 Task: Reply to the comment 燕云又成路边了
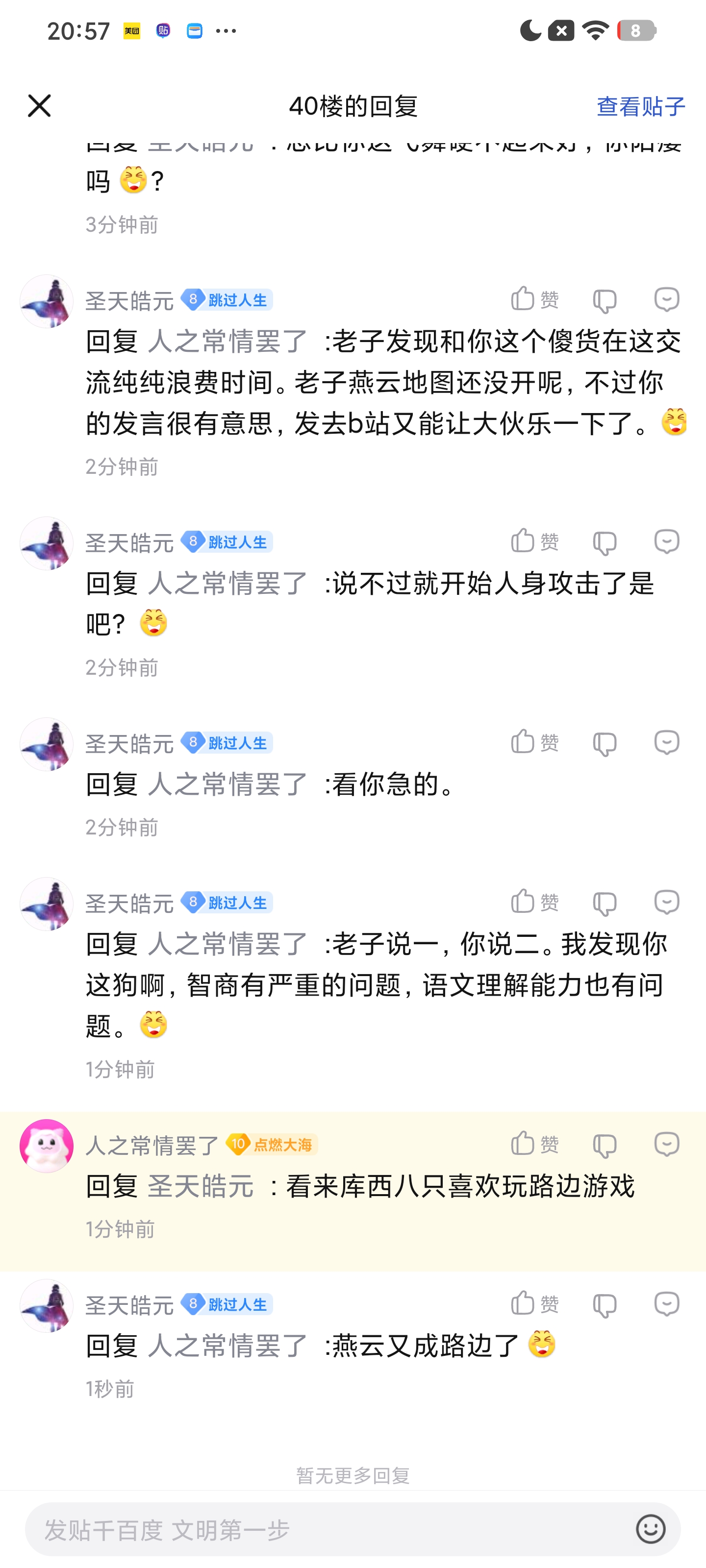[x=666, y=1304]
